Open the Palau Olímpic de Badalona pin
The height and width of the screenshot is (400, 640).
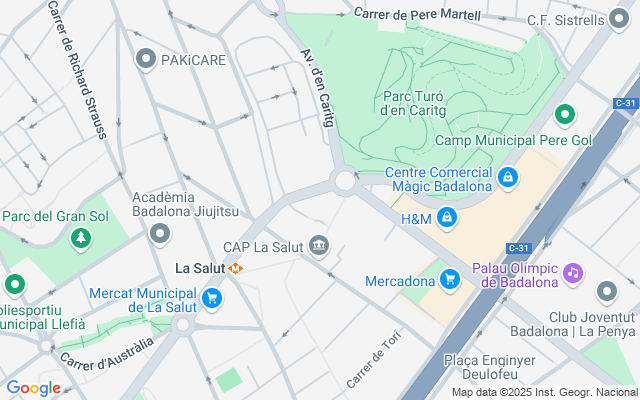(x=572, y=272)
